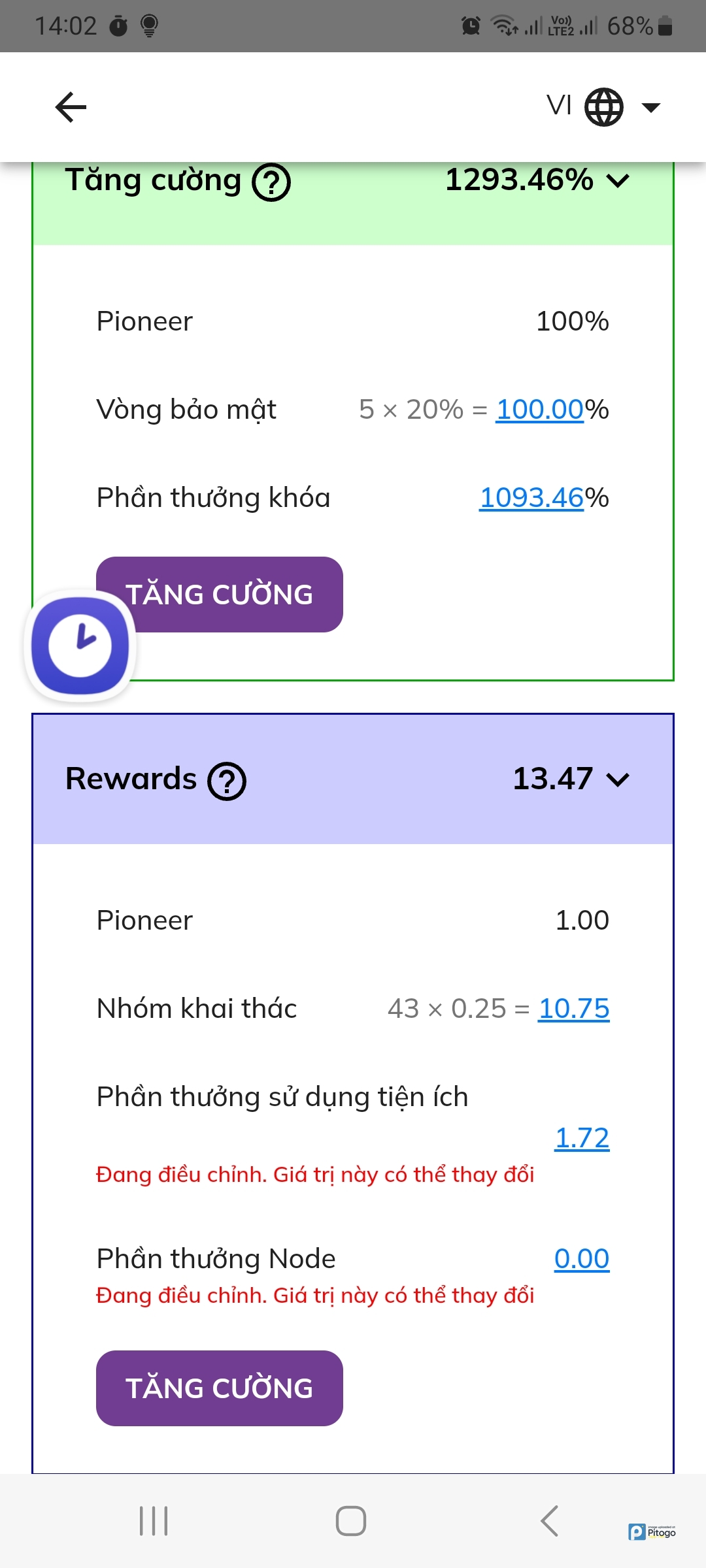Viewport: 706px width, 1568px height.
Task: Open the 1093.46% Phần thưởng khóa link
Action: (x=531, y=498)
